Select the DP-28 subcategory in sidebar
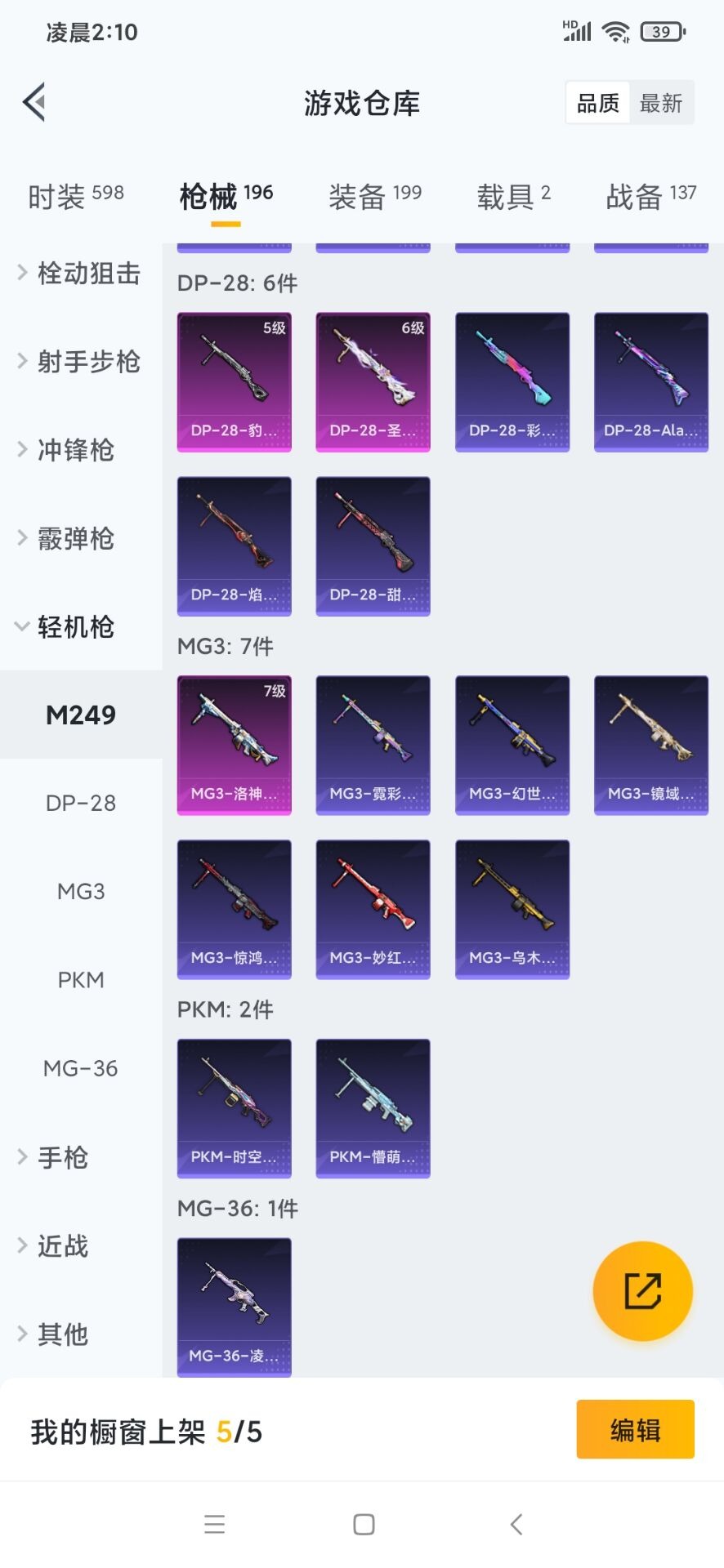The height and width of the screenshot is (1568, 724). coord(80,803)
